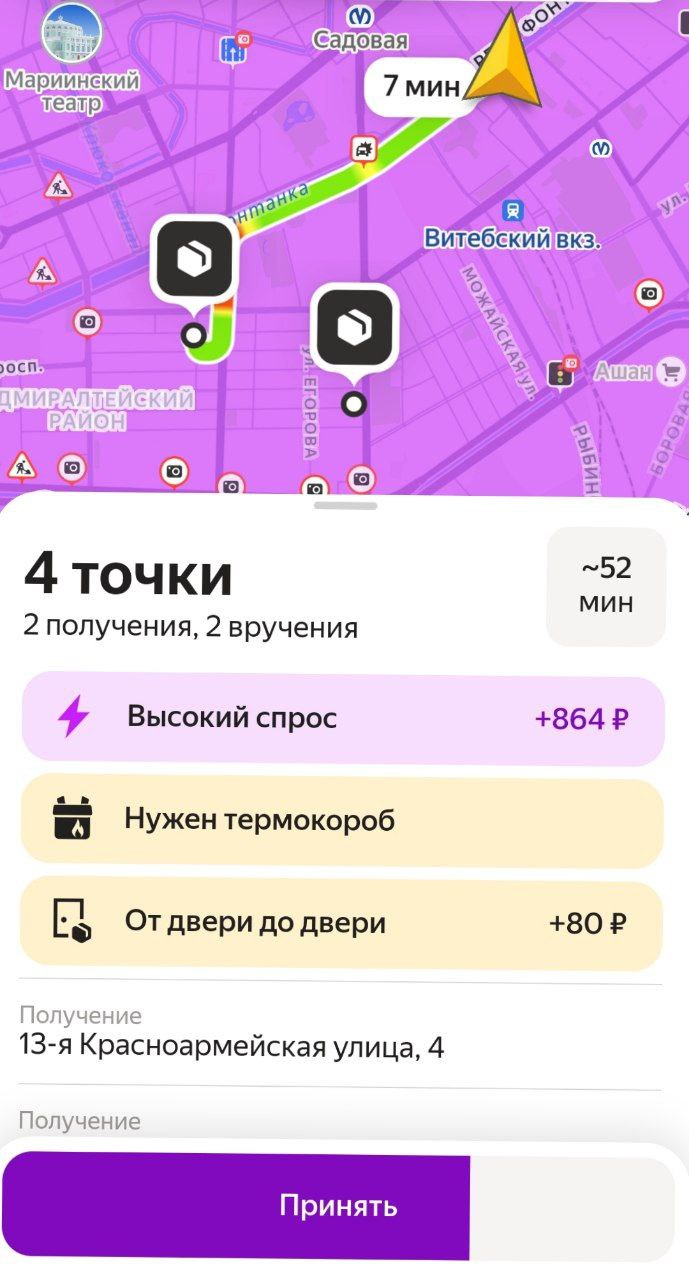Viewport: 689px width, 1280px height.
Task: Tap the package marker near улица Егорова
Action: [354, 328]
